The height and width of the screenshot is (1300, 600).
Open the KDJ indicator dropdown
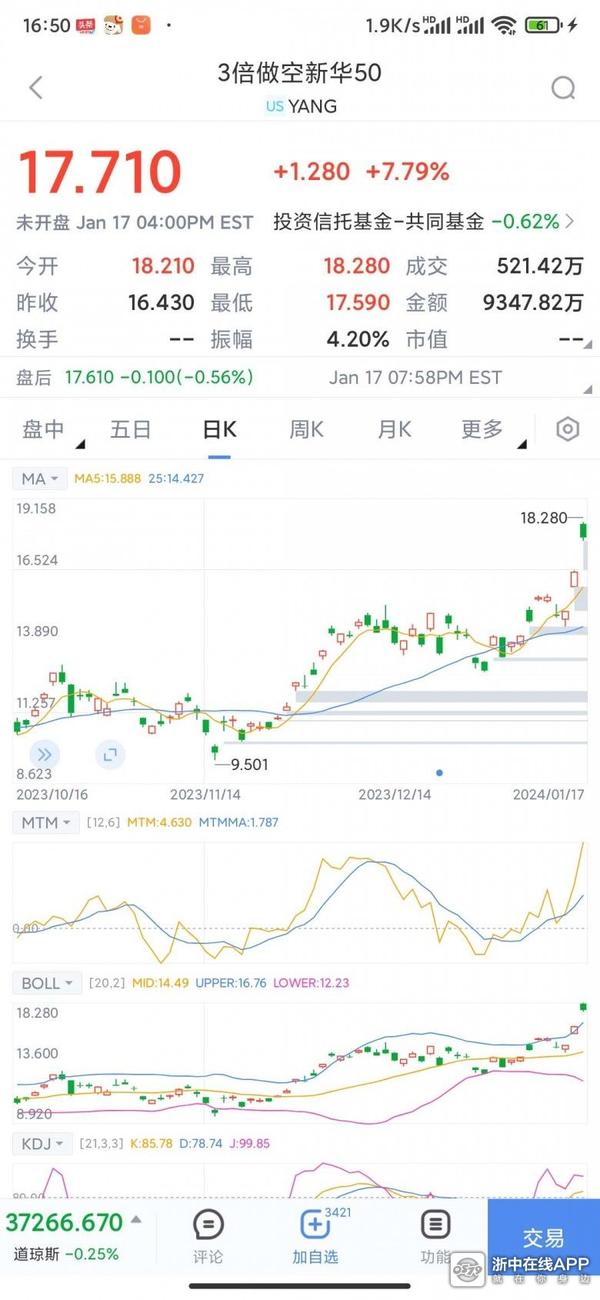coord(43,1143)
